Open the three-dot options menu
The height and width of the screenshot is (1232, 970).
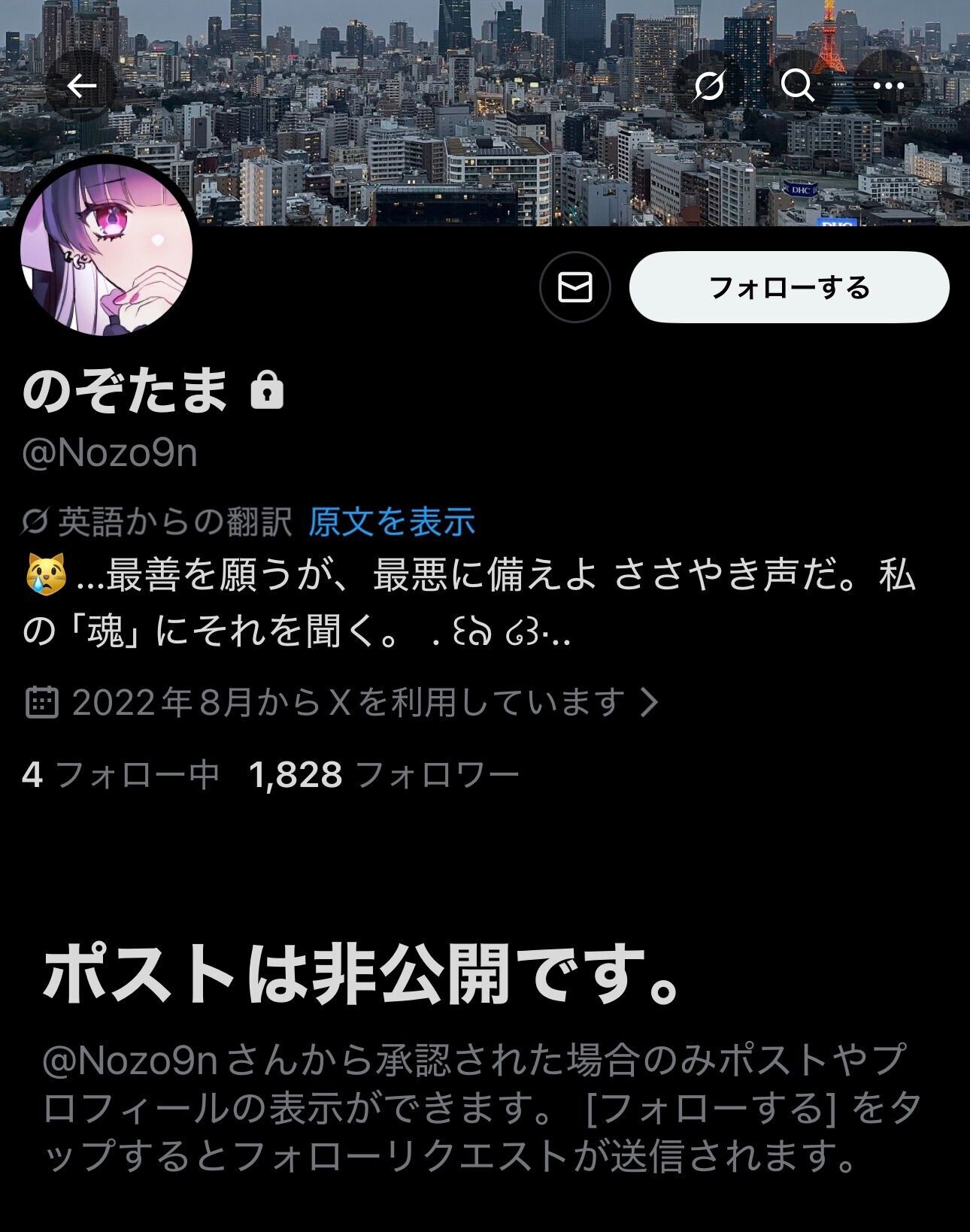click(x=887, y=85)
